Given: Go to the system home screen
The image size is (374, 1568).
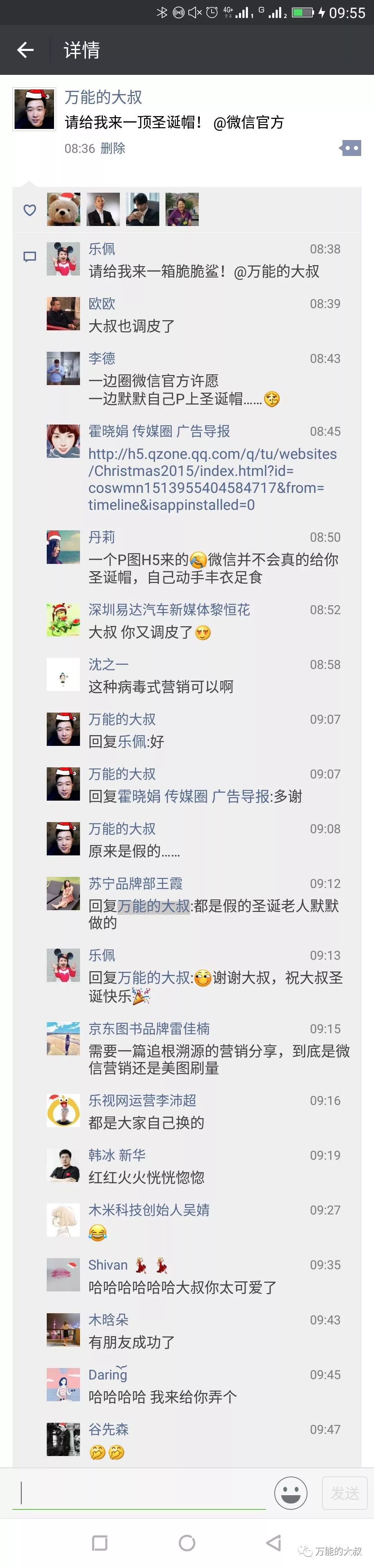Looking at the screenshot, I should (x=187, y=1542).
